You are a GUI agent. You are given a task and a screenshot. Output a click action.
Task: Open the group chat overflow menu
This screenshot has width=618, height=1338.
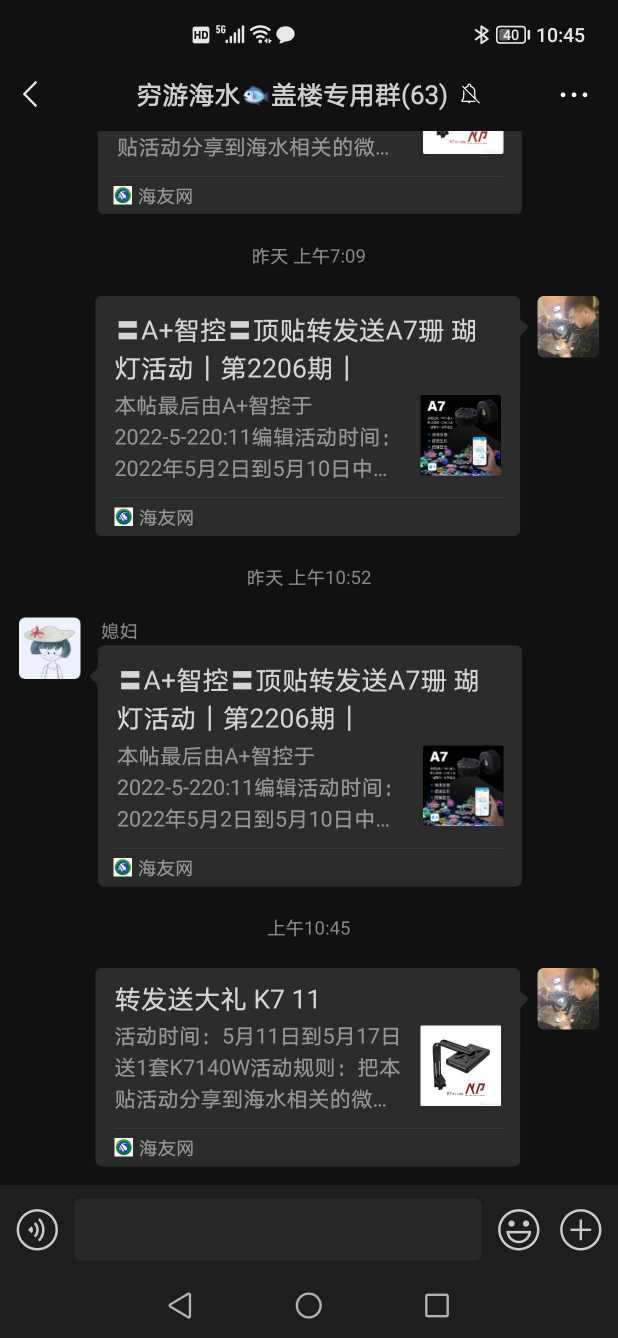point(574,95)
